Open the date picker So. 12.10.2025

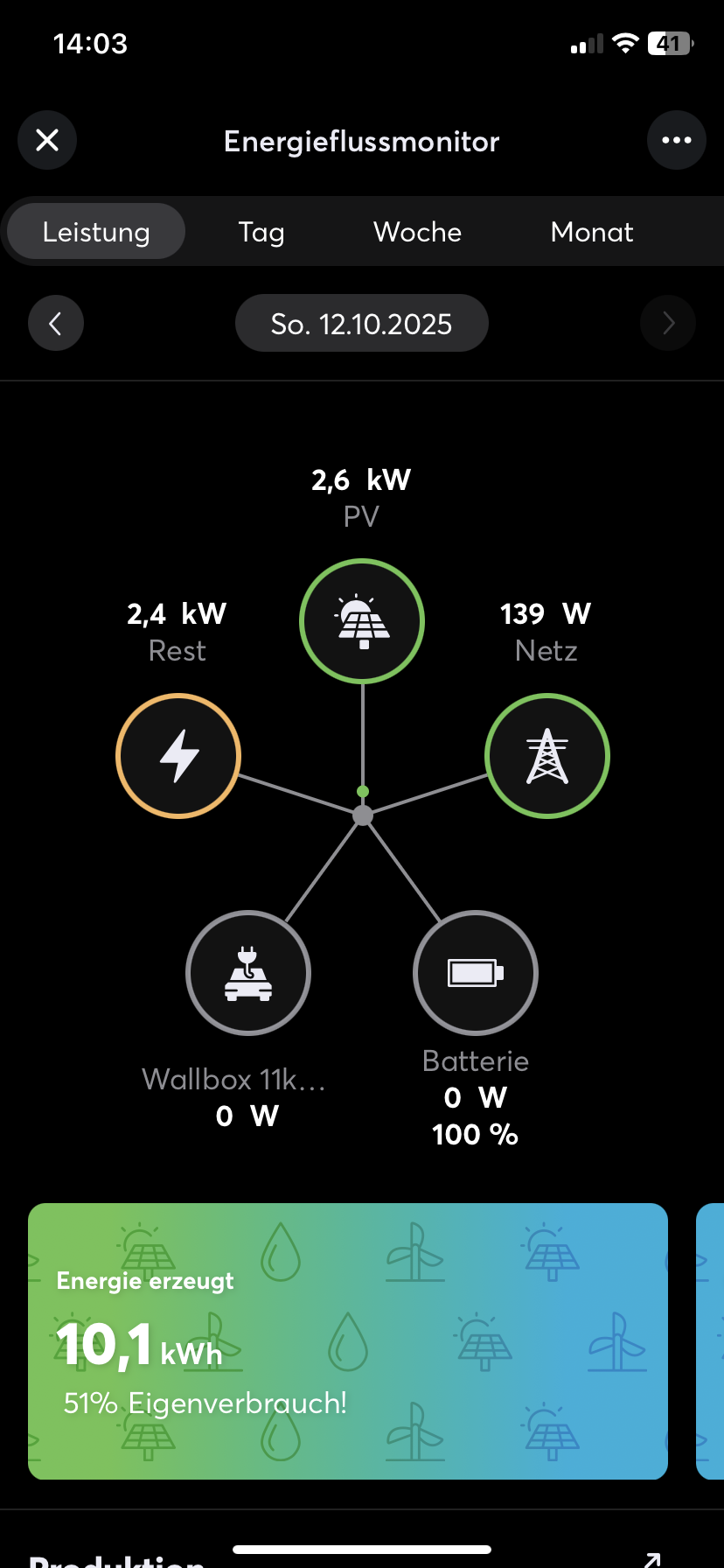pyautogui.click(x=361, y=324)
